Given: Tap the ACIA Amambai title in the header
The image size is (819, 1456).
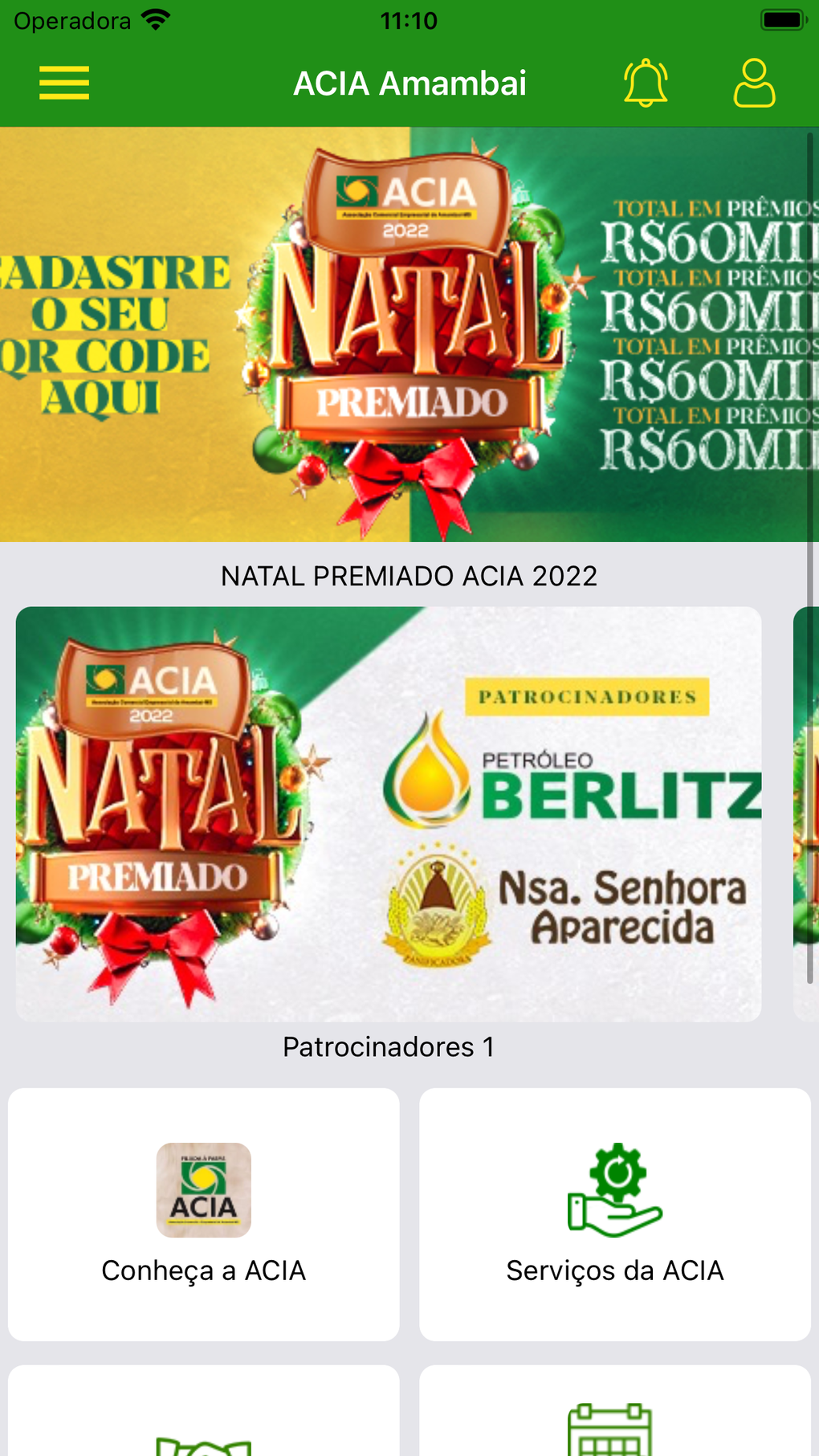Looking at the screenshot, I should (x=411, y=82).
